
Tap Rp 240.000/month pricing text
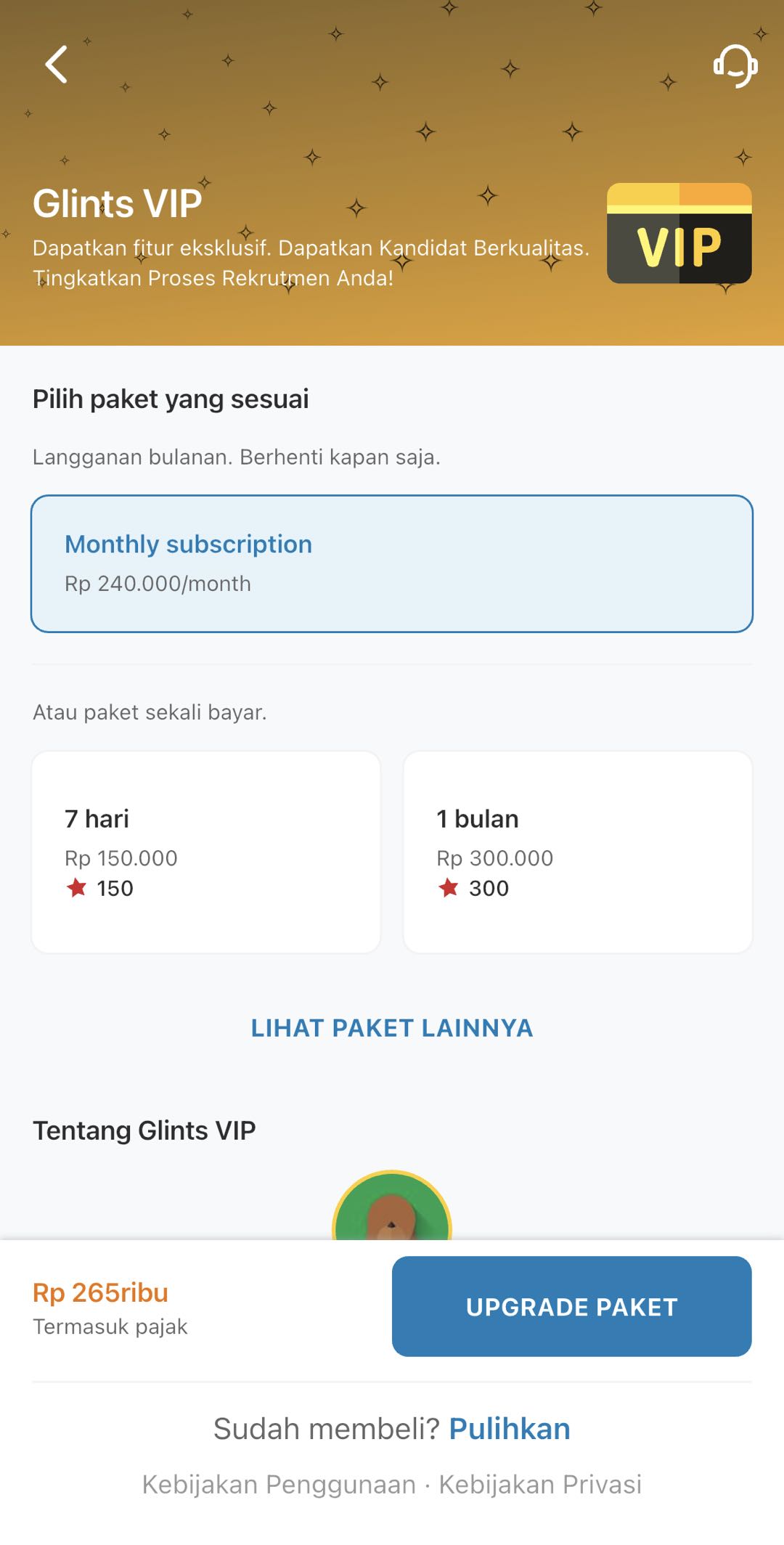[x=158, y=582]
